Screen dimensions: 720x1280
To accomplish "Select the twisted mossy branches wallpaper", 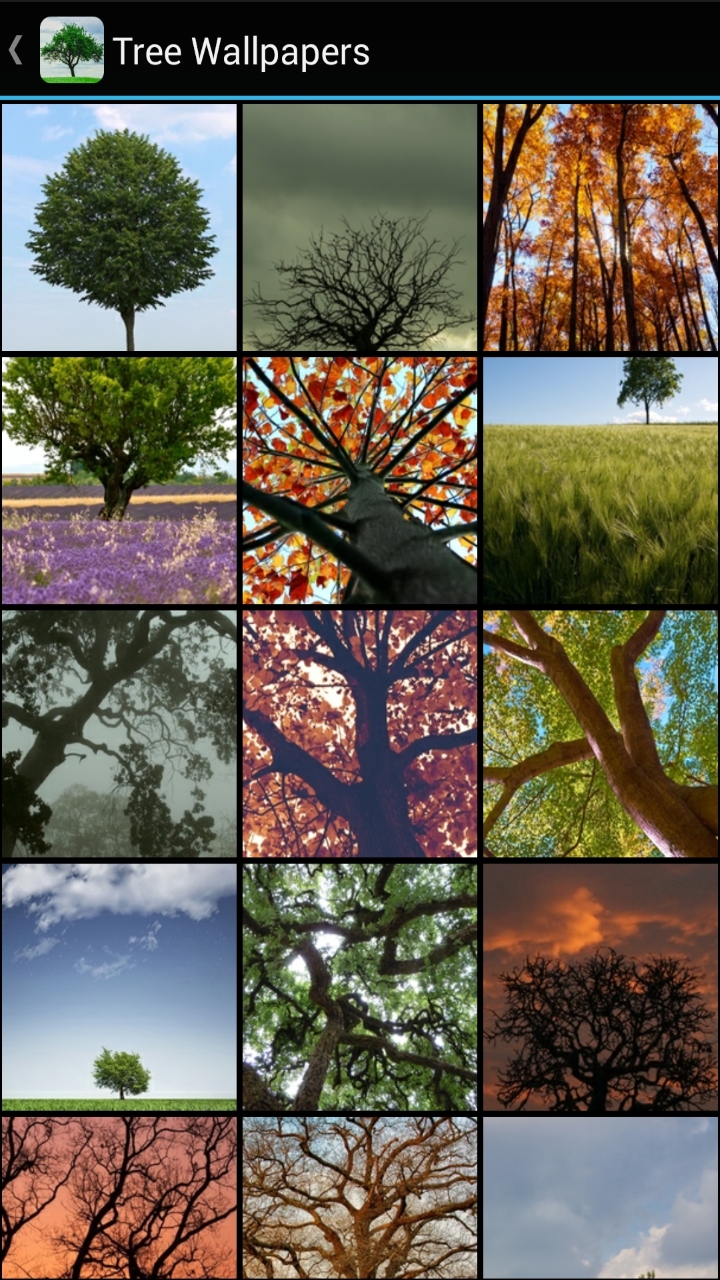I will pos(360,985).
